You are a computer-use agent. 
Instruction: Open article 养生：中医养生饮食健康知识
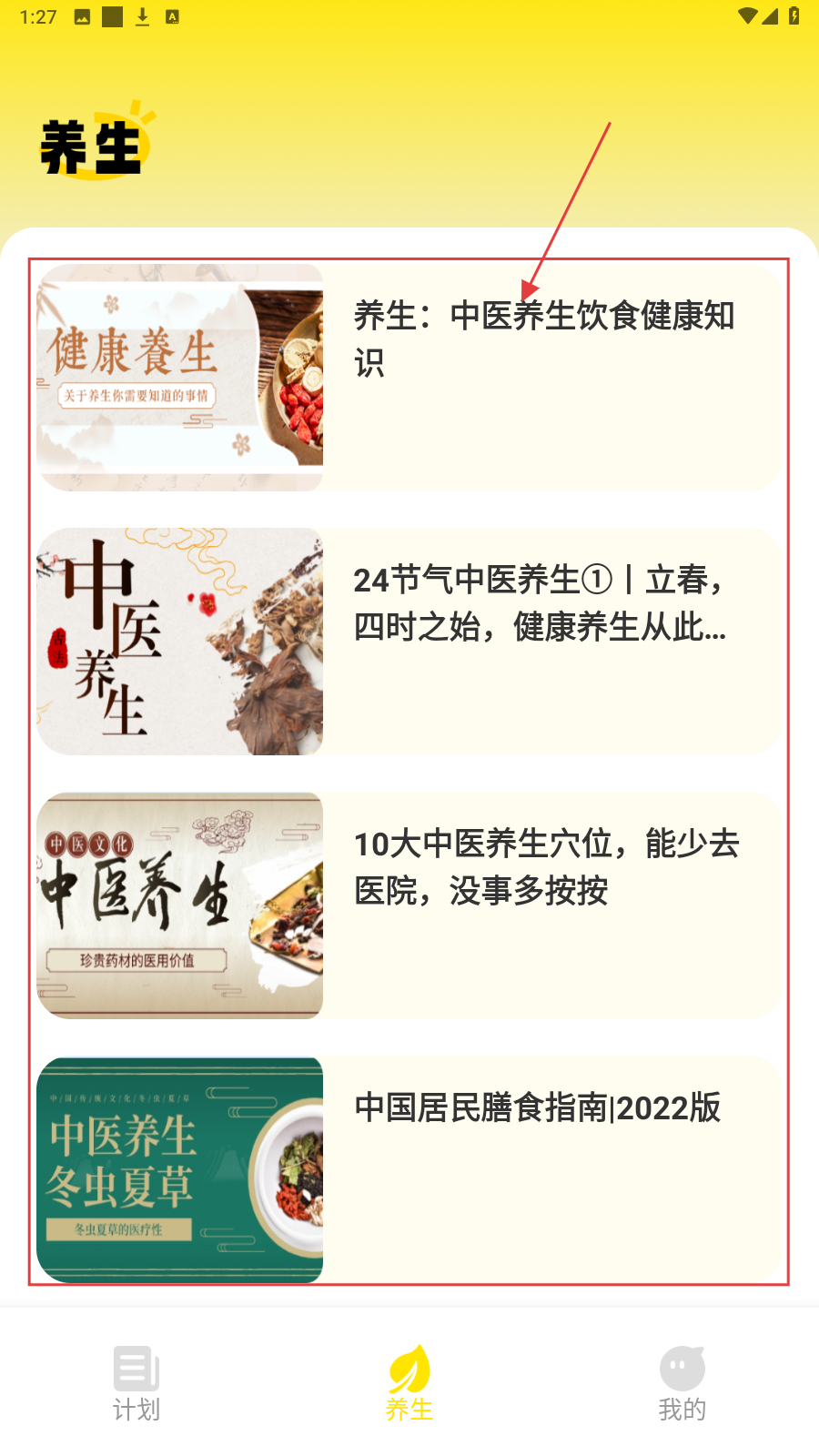[544, 339]
